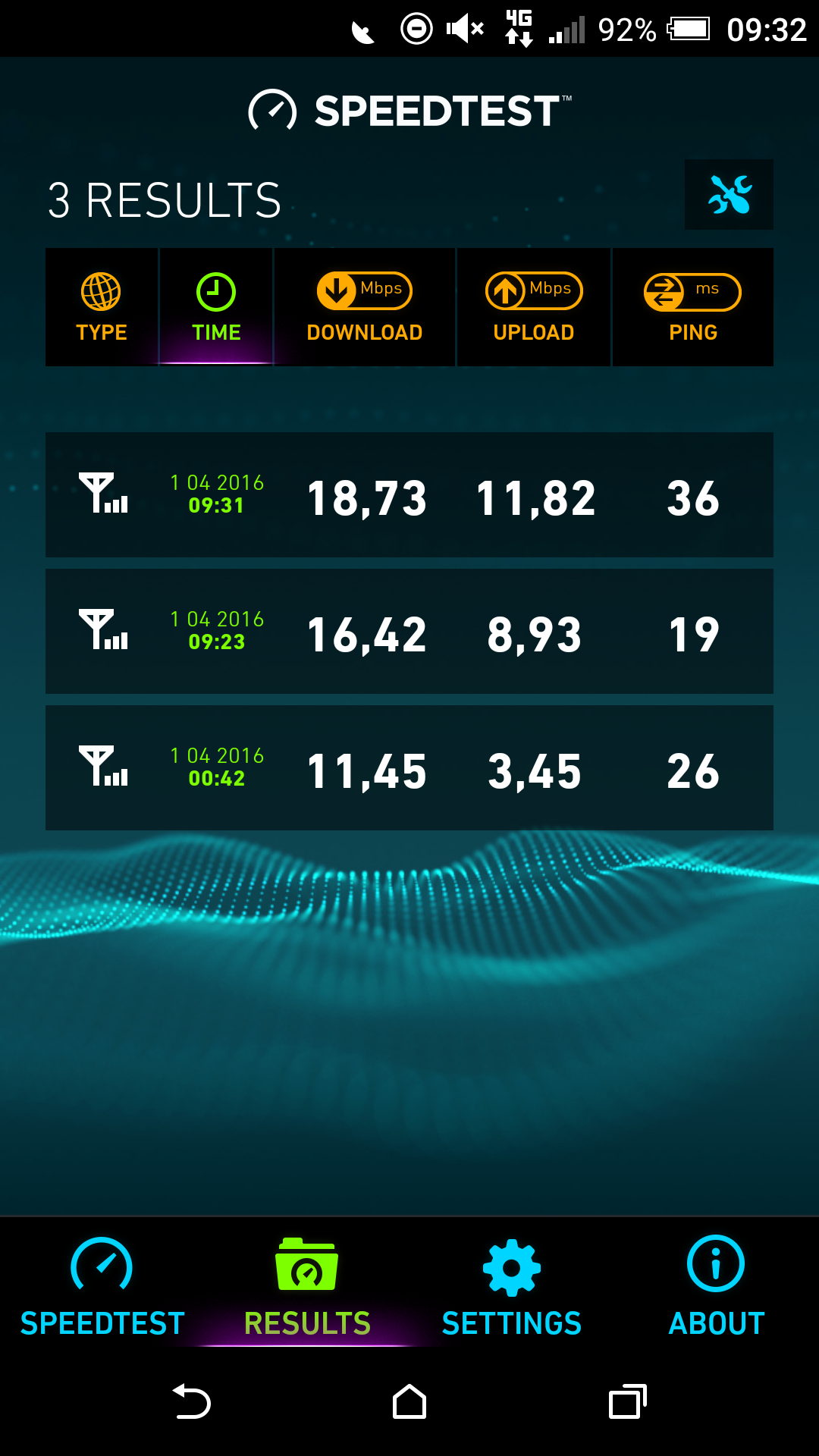Tap the system back button
Image resolution: width=819 pixels, height=1456 pixels.
pyautogui.click(x=191, y=1401)
